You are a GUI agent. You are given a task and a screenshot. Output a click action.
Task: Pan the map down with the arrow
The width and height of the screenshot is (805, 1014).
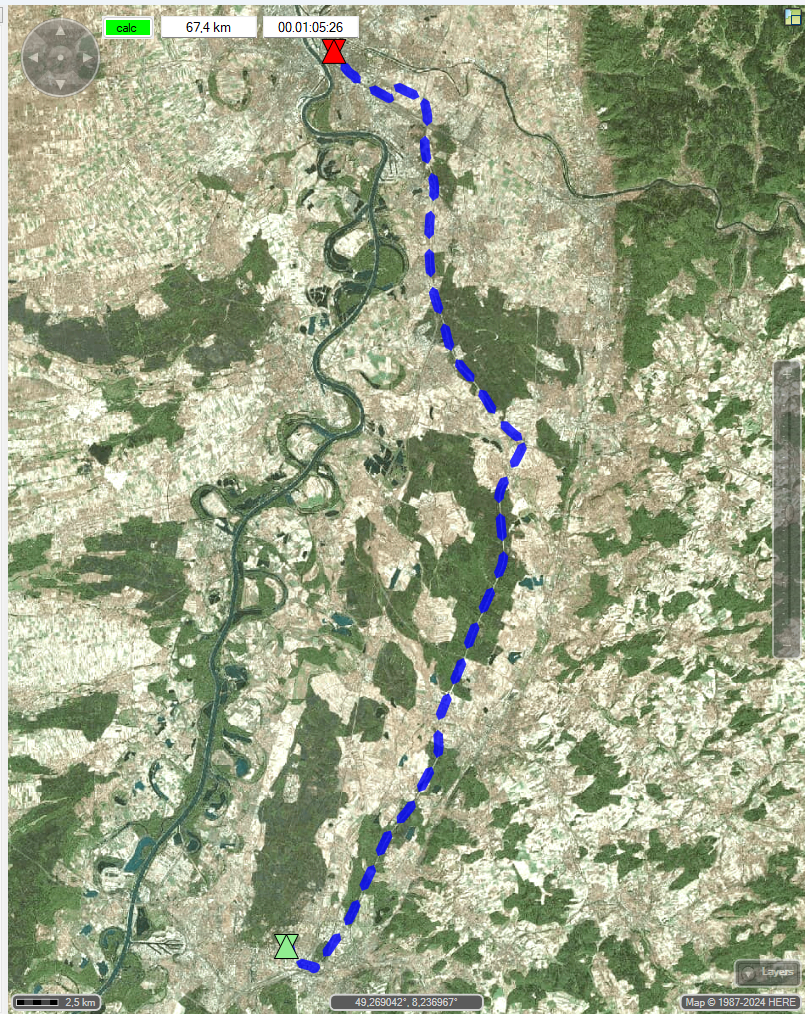(x=60, y=84)
